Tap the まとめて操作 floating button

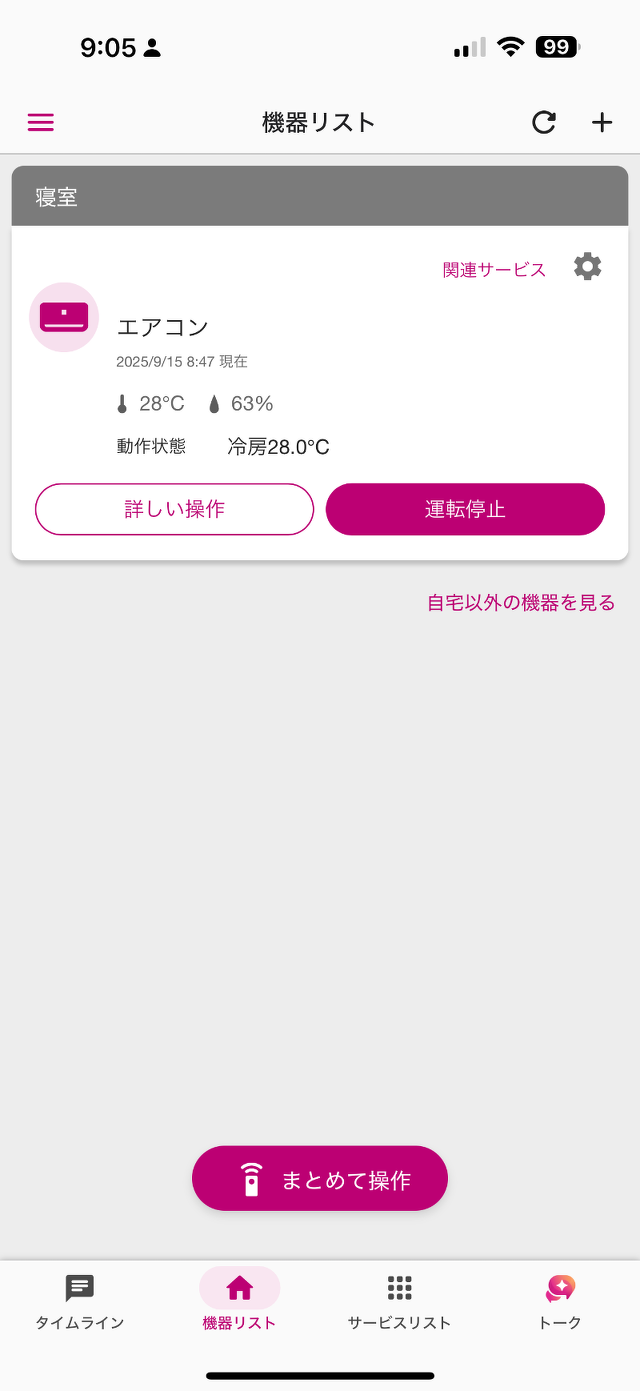coord(320,1179)
